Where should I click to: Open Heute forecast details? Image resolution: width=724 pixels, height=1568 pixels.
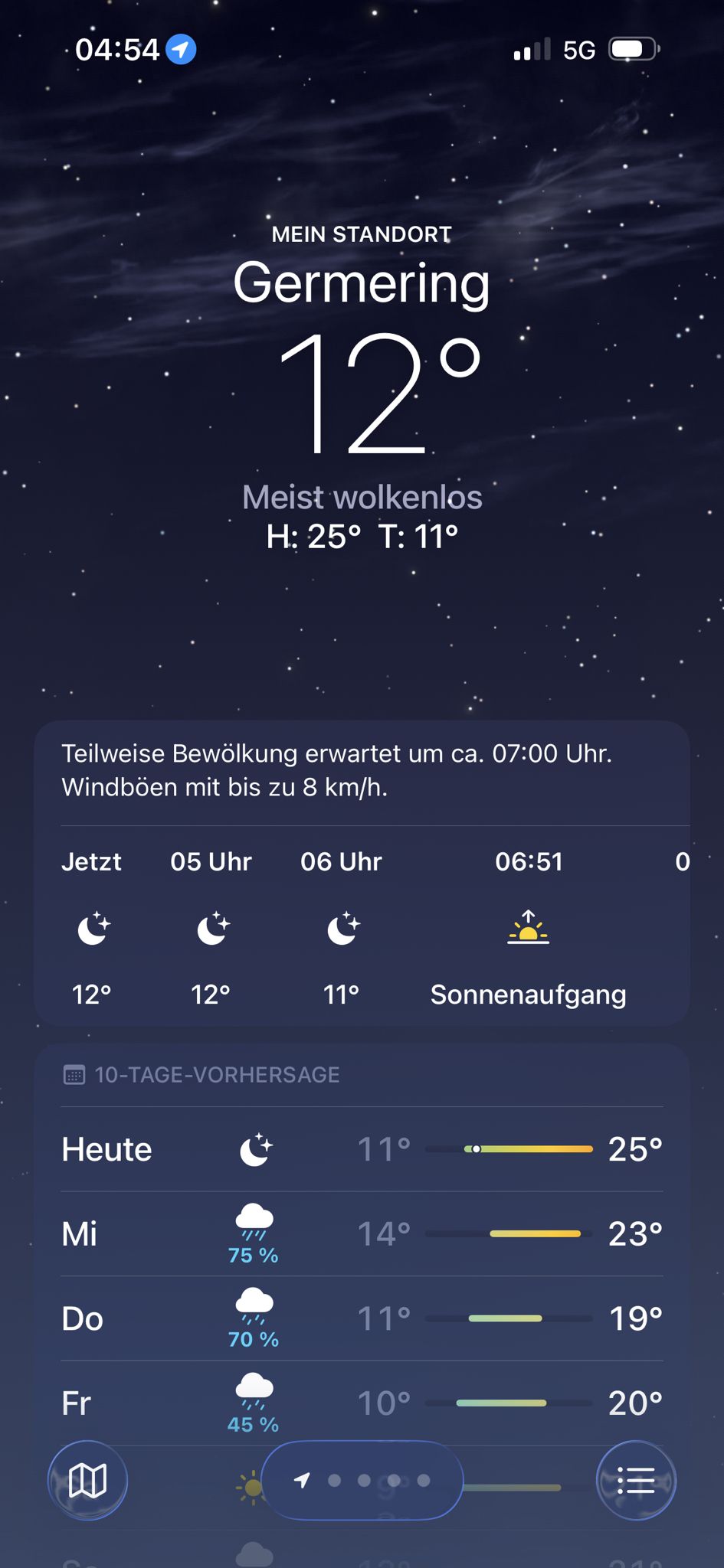362,1149
